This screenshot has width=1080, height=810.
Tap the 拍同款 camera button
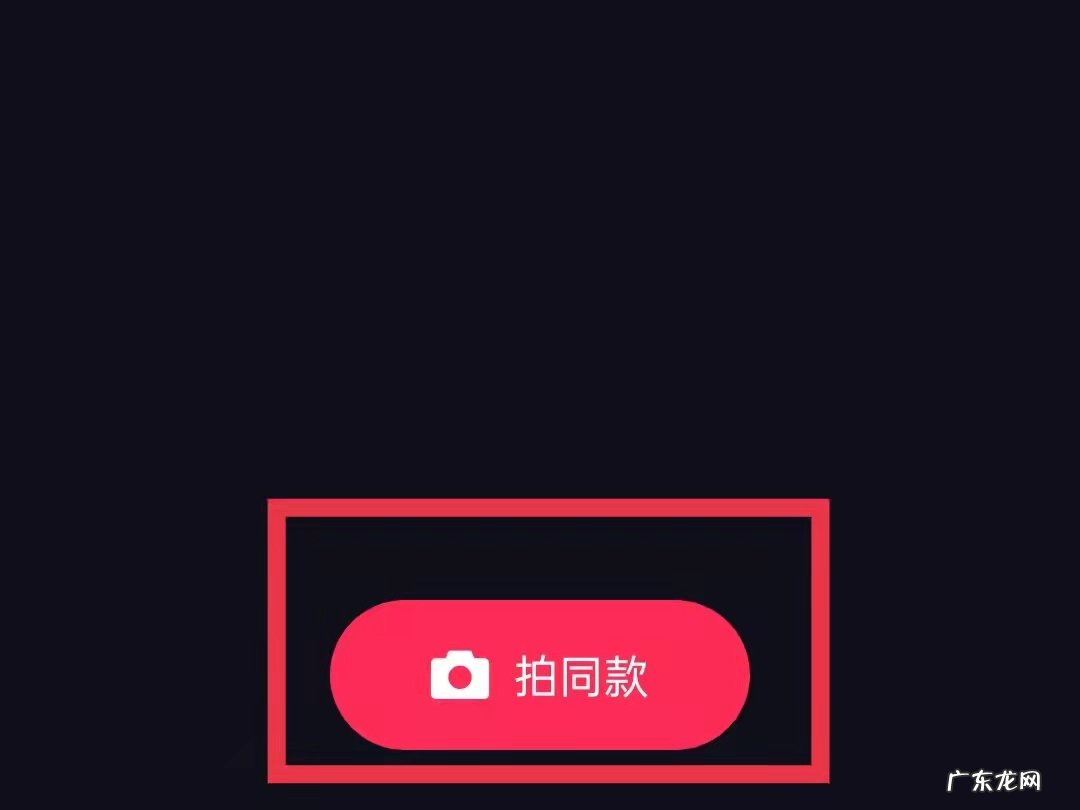coord(540,675)
